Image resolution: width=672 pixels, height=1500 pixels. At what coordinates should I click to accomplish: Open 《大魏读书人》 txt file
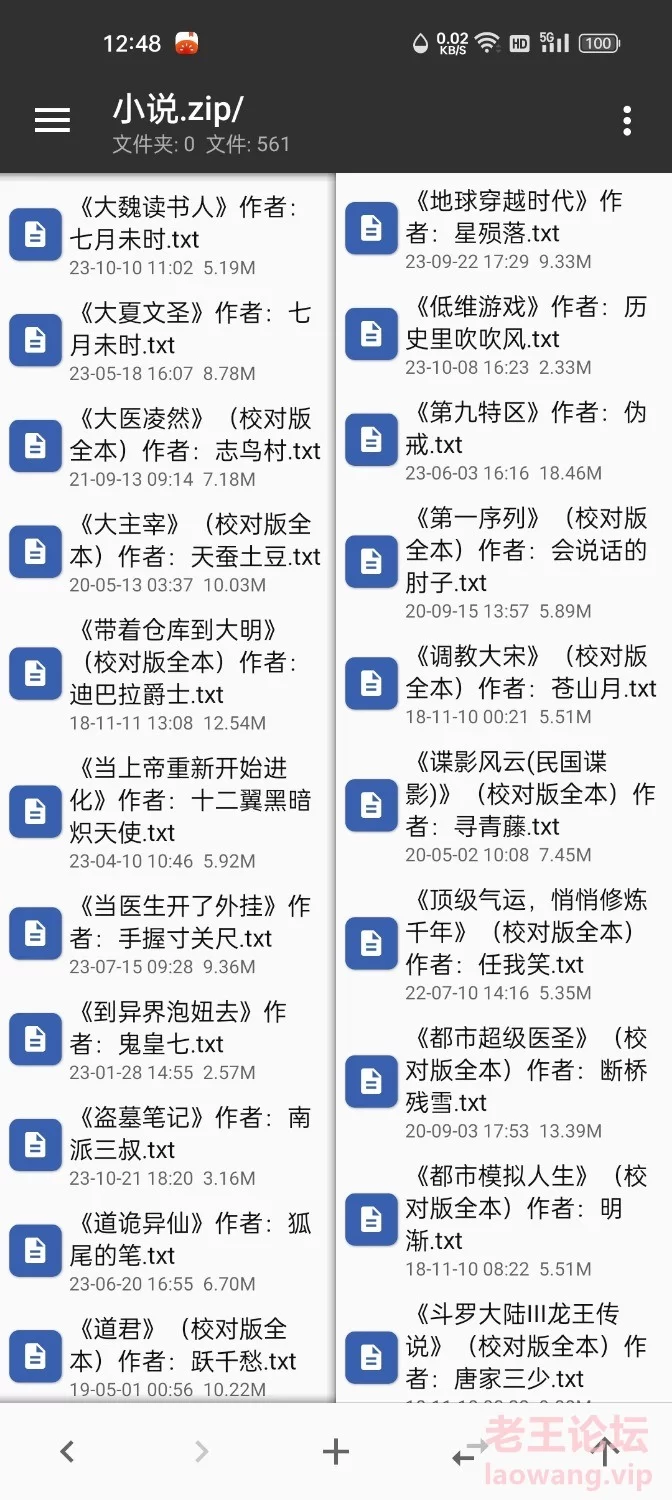click(167, 236)
